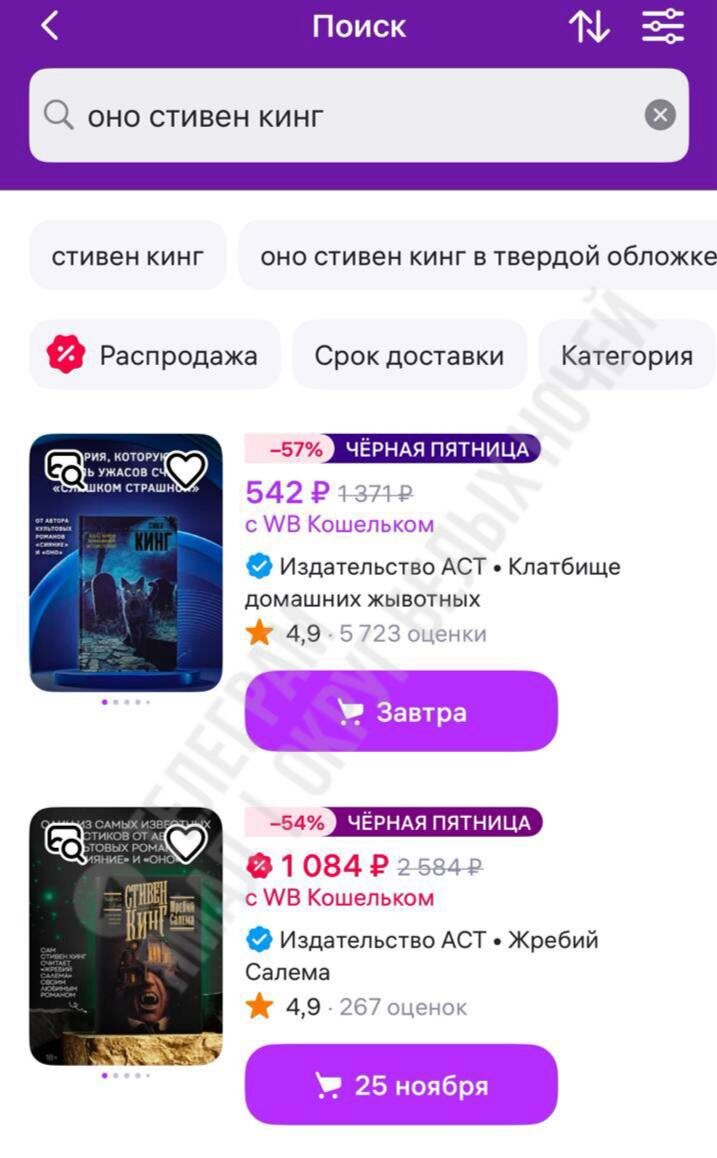Image resolution: width=717 pixels, height=1158 pixels.
Task: Go back from the search results
Action: tap(50, 26)
